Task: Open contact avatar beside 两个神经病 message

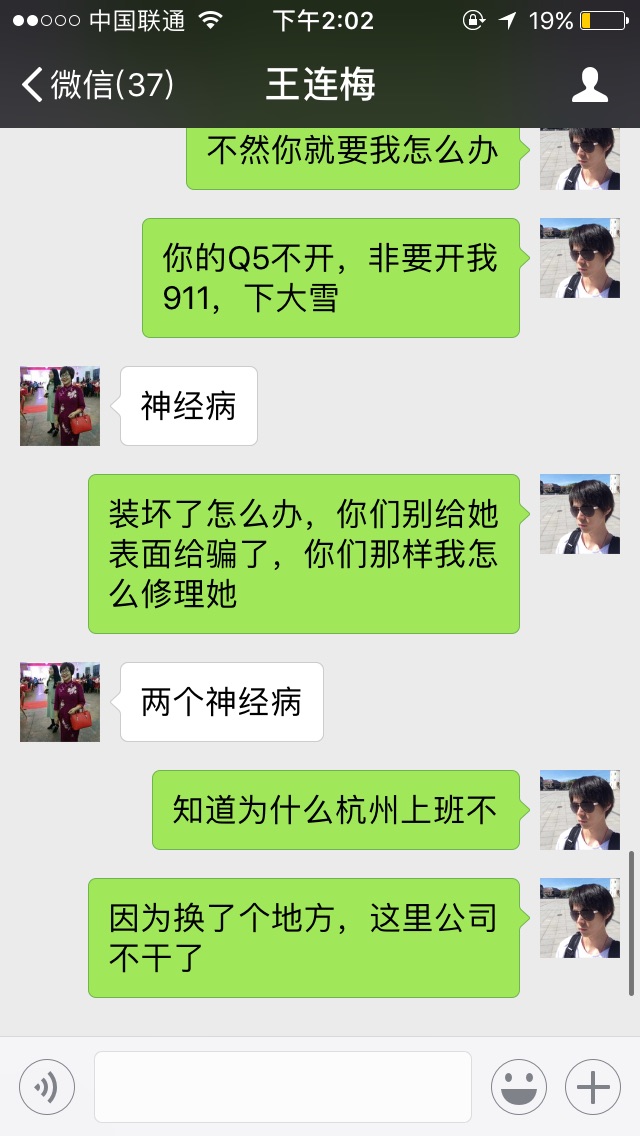Action: 60,702
